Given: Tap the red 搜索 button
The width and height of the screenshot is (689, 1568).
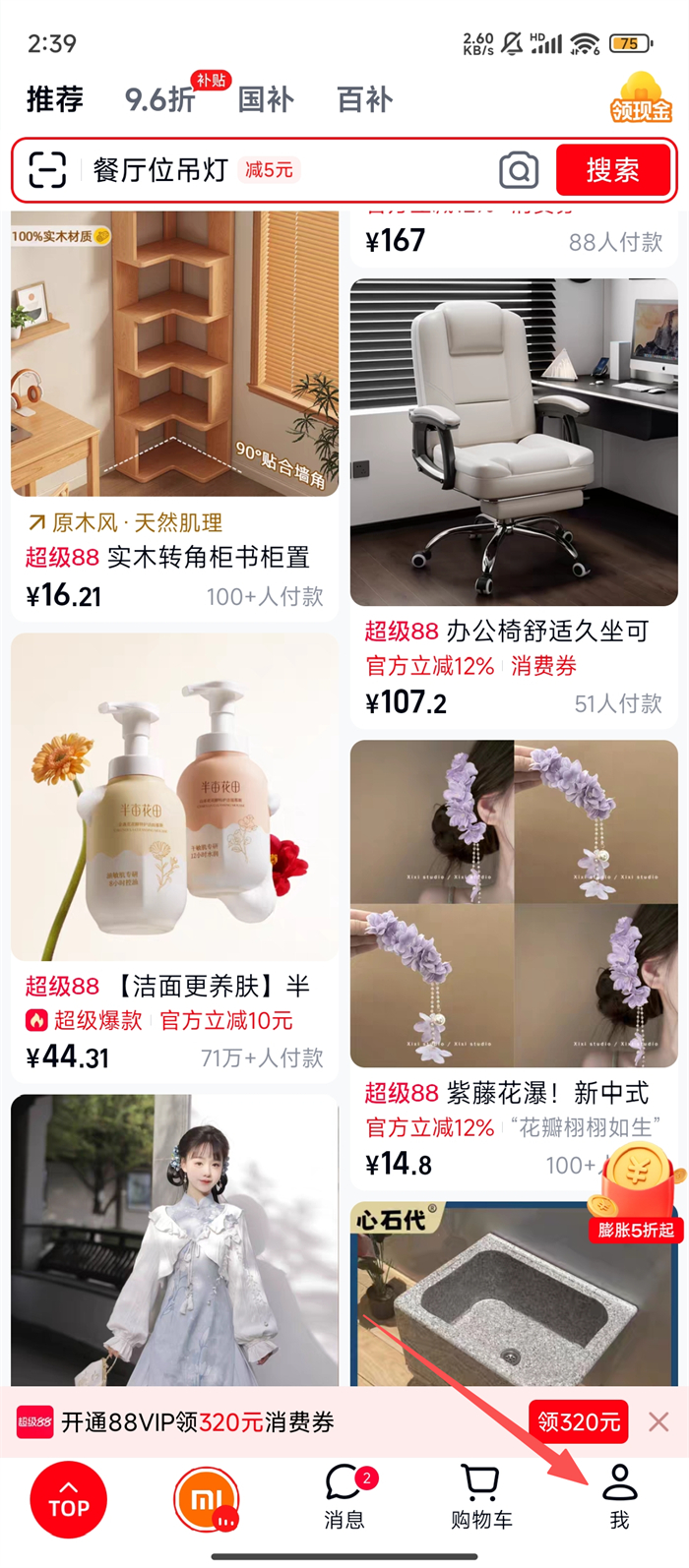Looking at the screenshot, I should [x=612, y=170].
